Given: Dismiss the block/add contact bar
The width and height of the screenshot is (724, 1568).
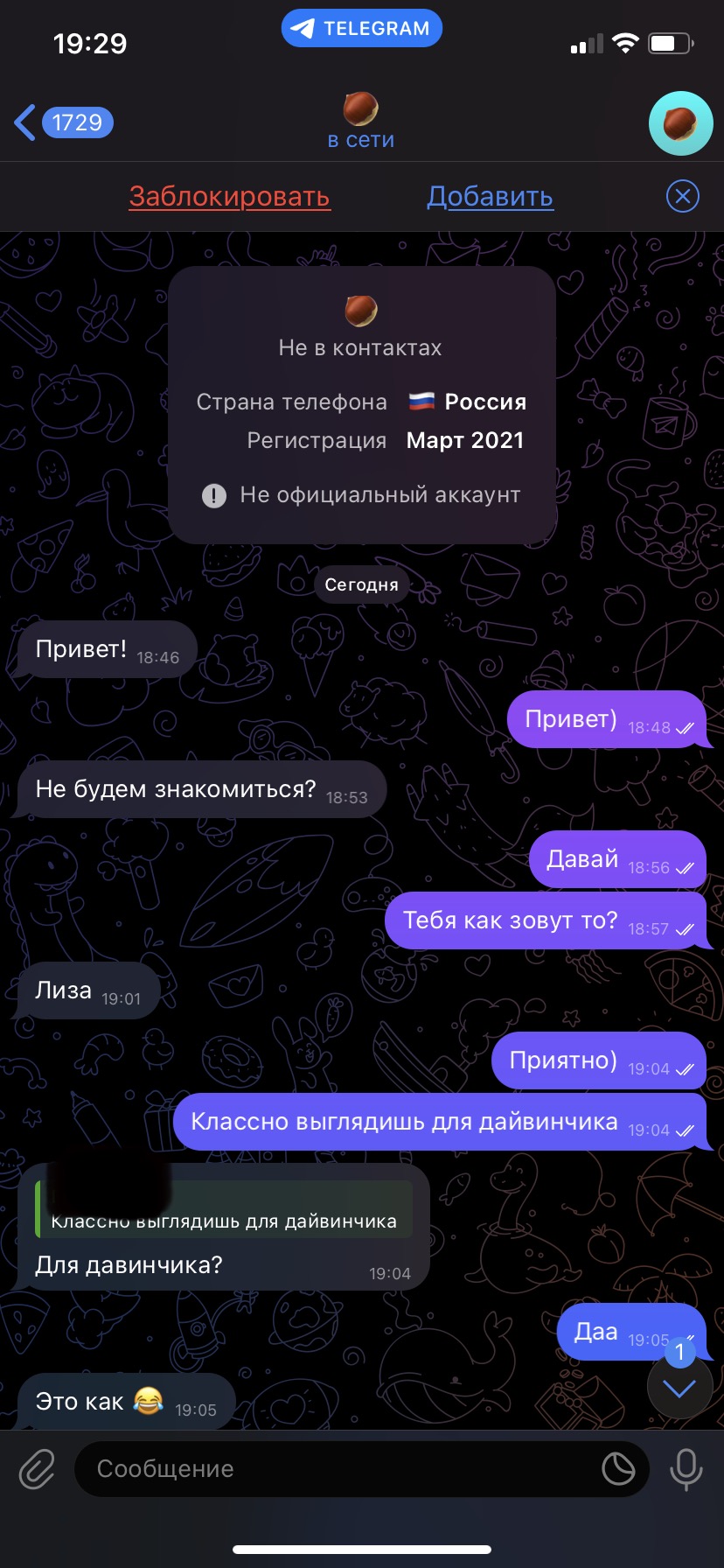Looking at the screenshot, I should pyautogui.click(x=682, y=197).
